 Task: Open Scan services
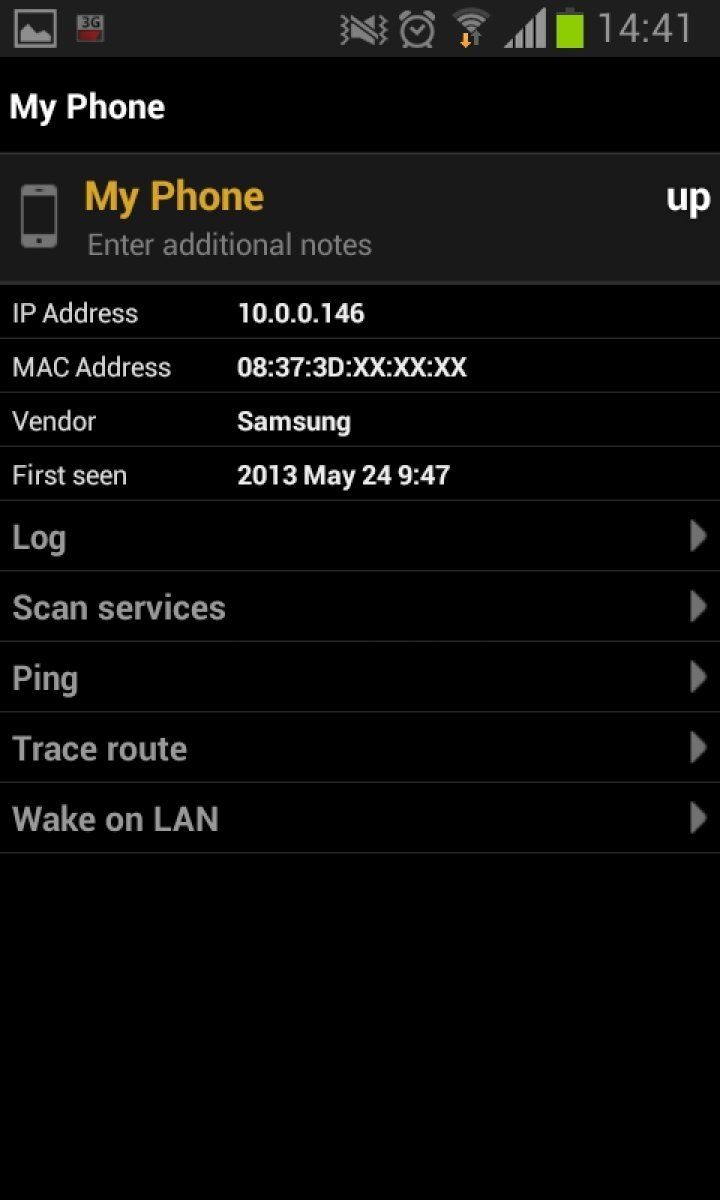[360, 607]
